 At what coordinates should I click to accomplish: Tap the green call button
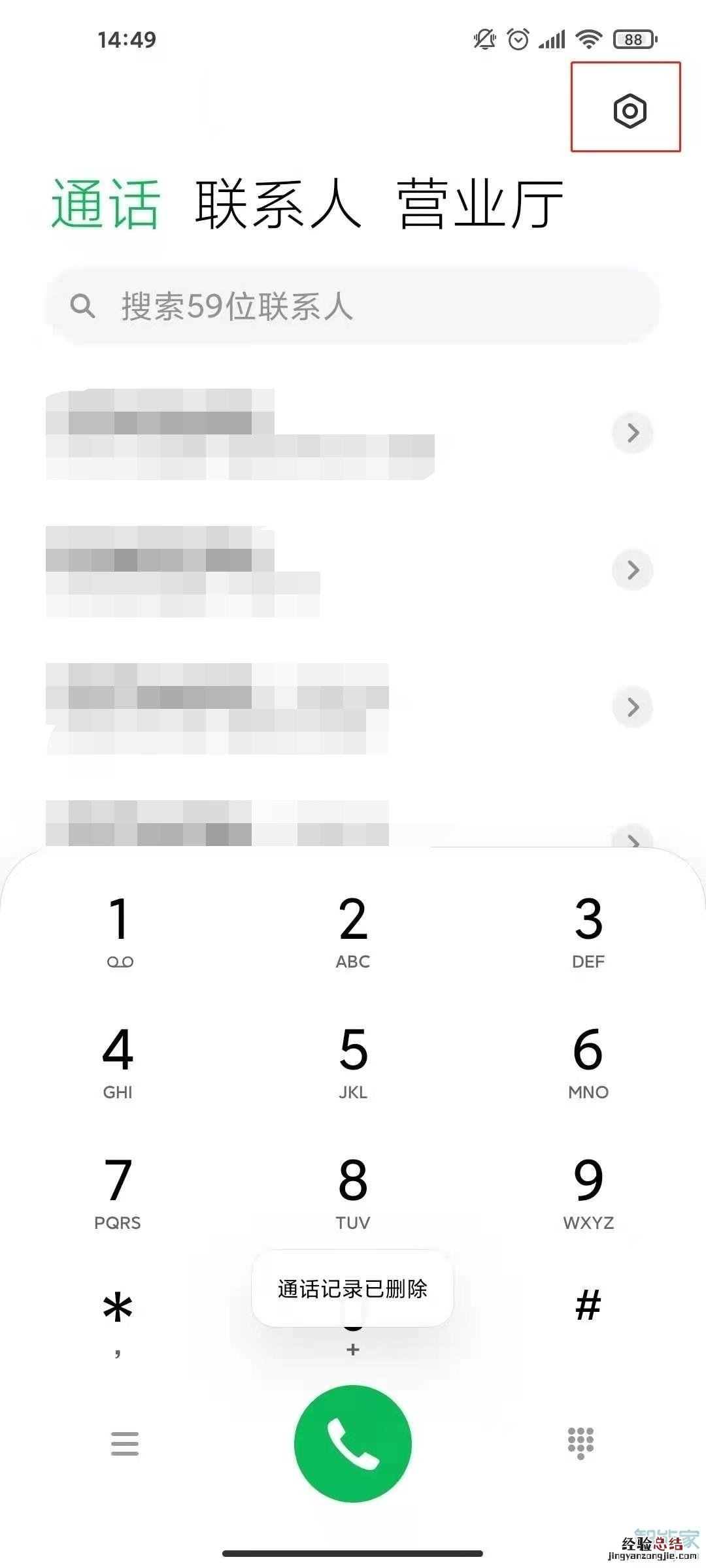[x=353, y=1443]
